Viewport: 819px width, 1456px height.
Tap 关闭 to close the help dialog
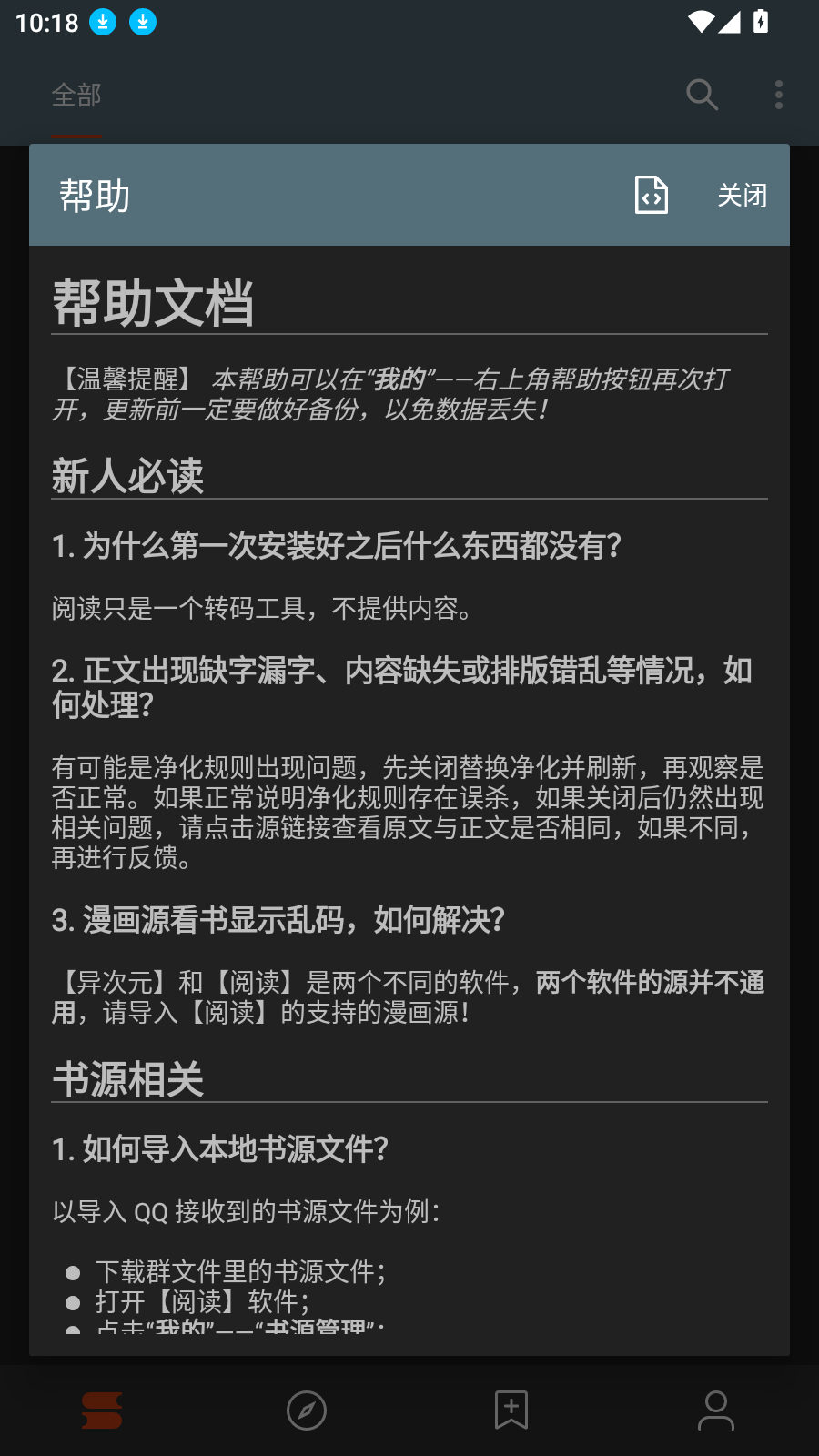tap(742, 195)
